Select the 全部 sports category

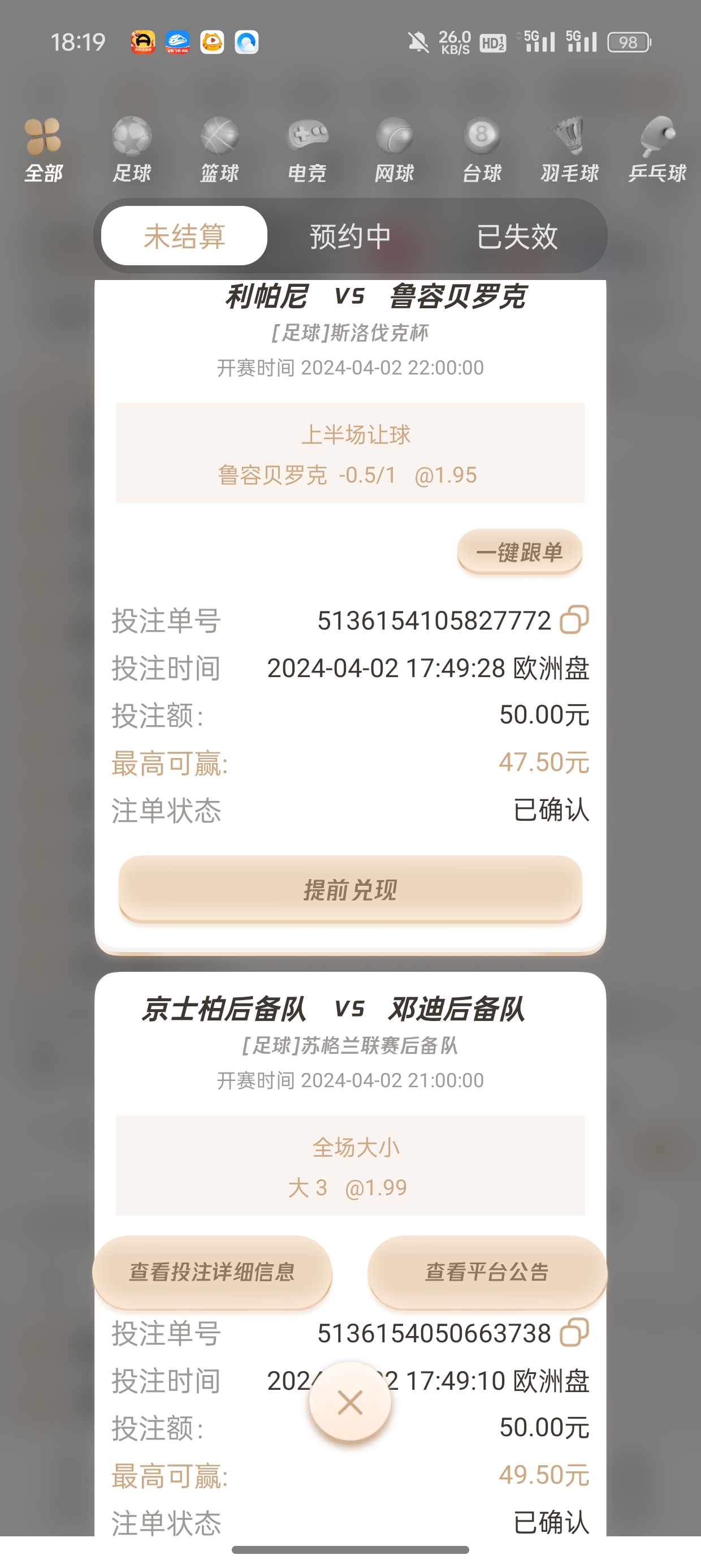[x=43, y=149]
